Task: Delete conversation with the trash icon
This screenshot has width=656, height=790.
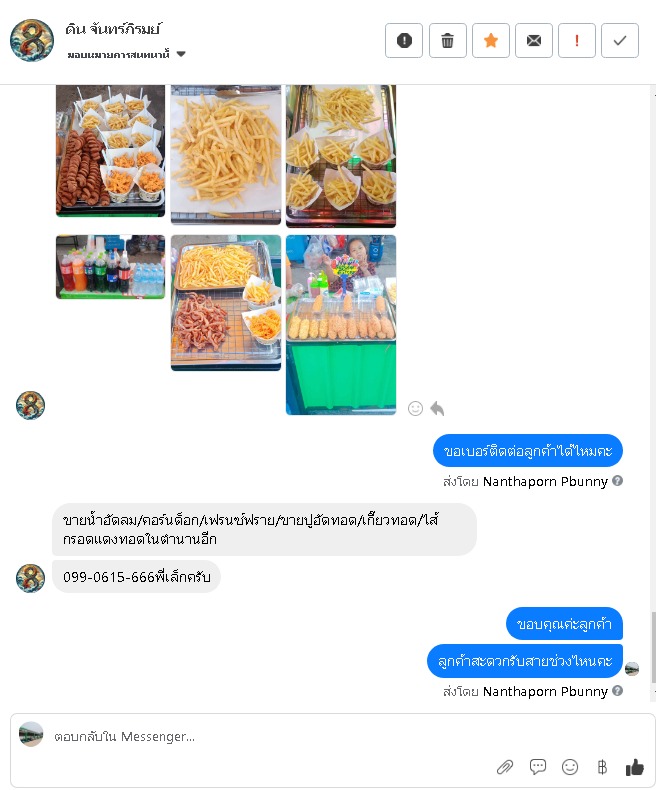Action: pos(447,40)
